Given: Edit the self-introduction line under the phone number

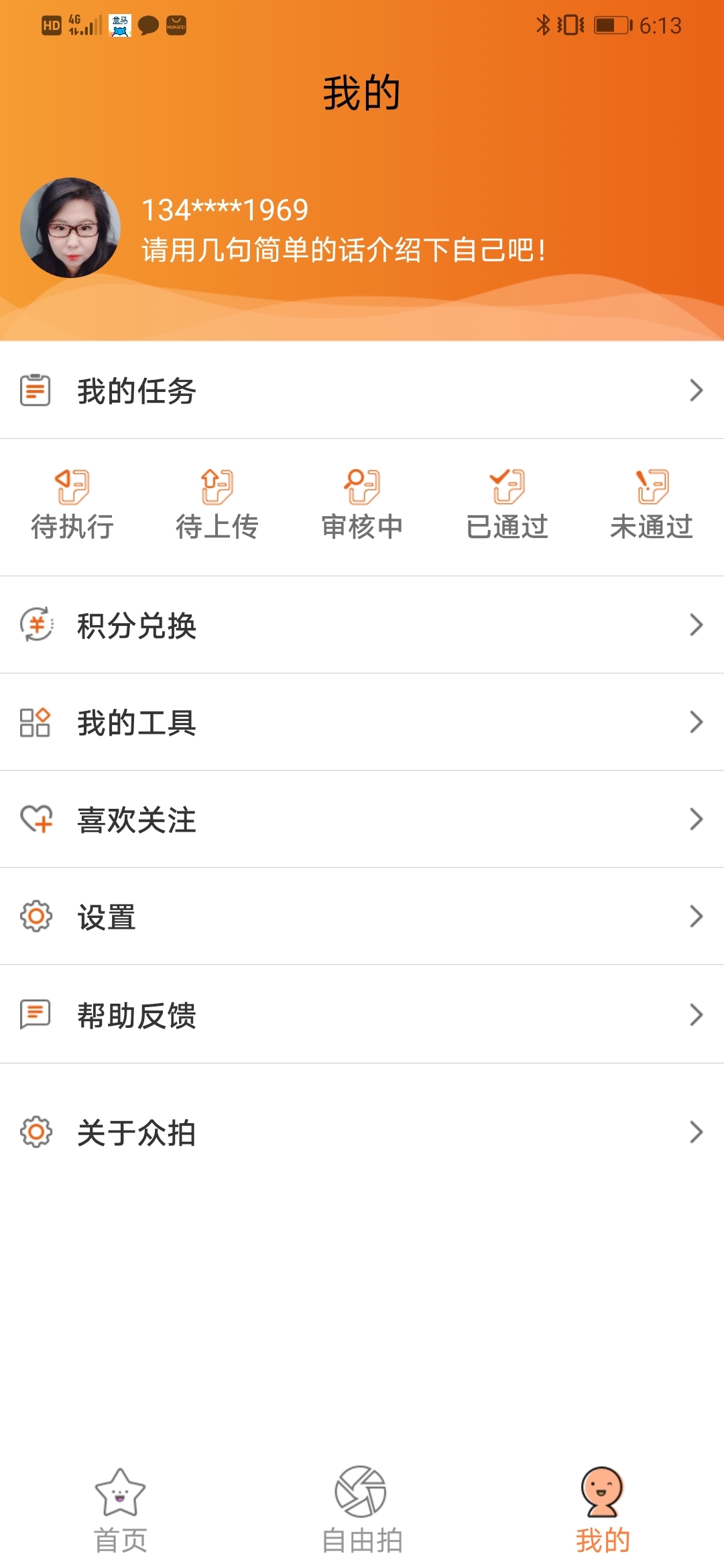Looking at the screenshot, I should 344,251.
